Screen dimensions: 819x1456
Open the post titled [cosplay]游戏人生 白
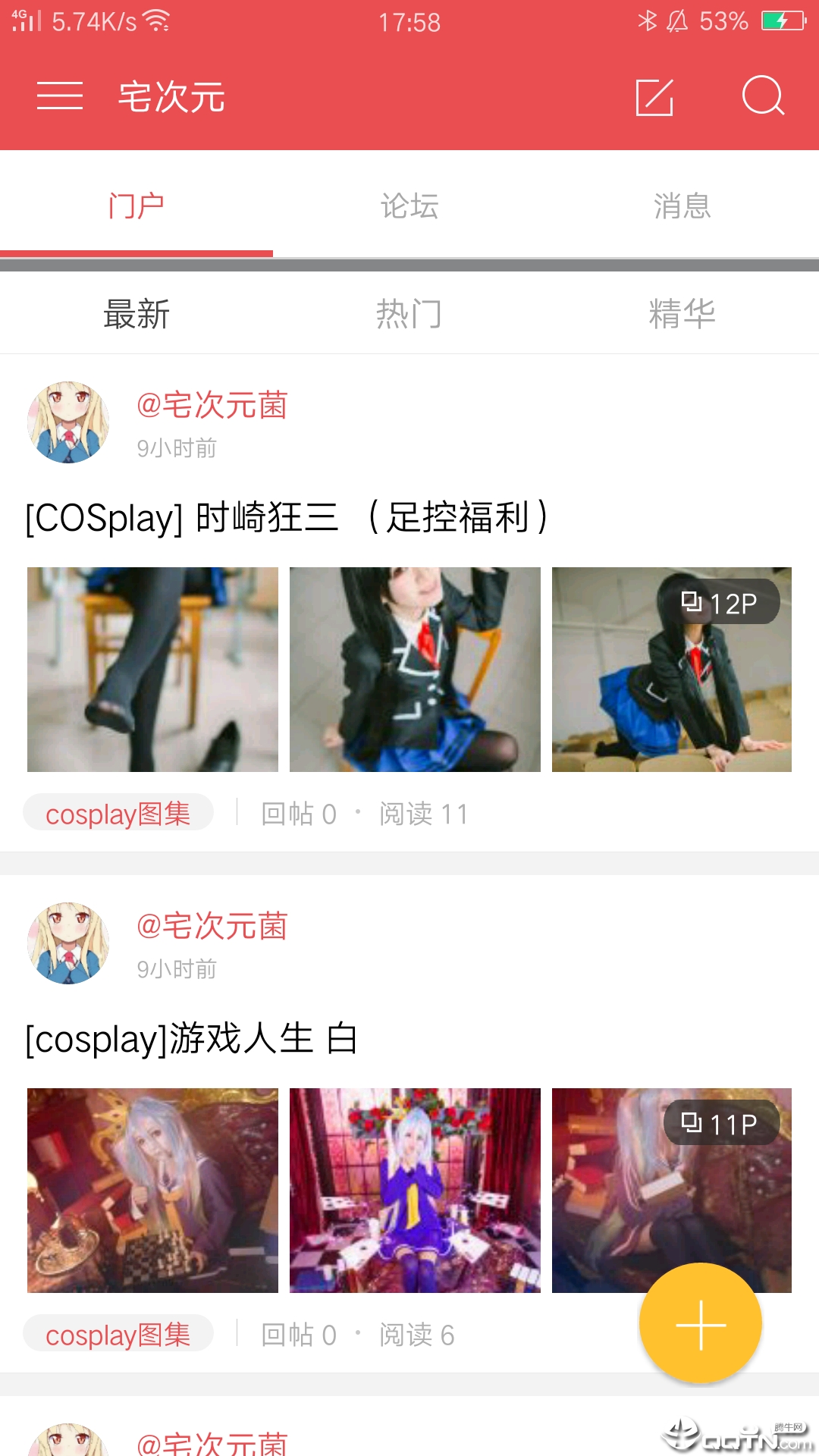pos(191,1040)
